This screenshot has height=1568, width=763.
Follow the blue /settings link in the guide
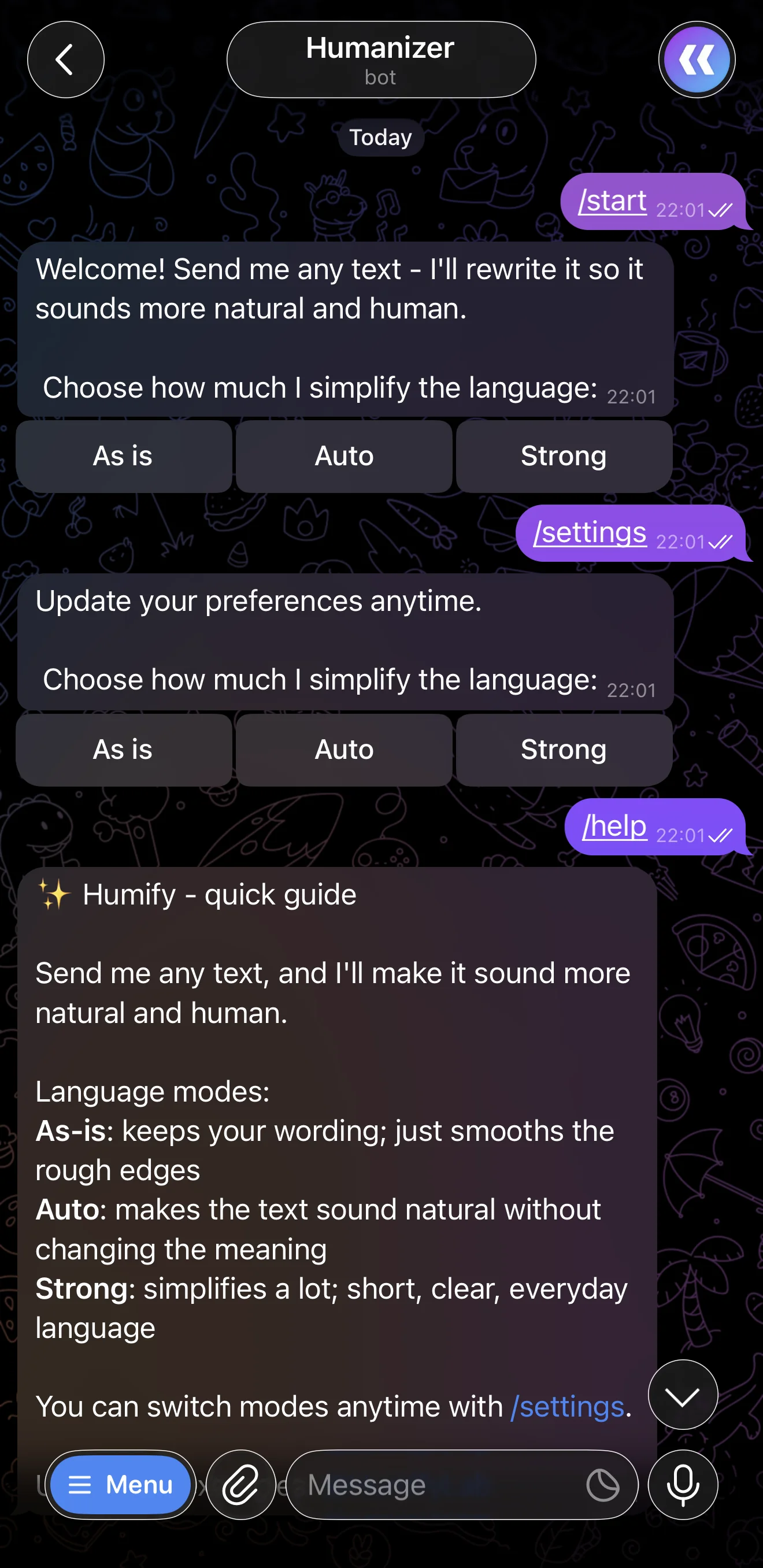[x=568, y=1407]
